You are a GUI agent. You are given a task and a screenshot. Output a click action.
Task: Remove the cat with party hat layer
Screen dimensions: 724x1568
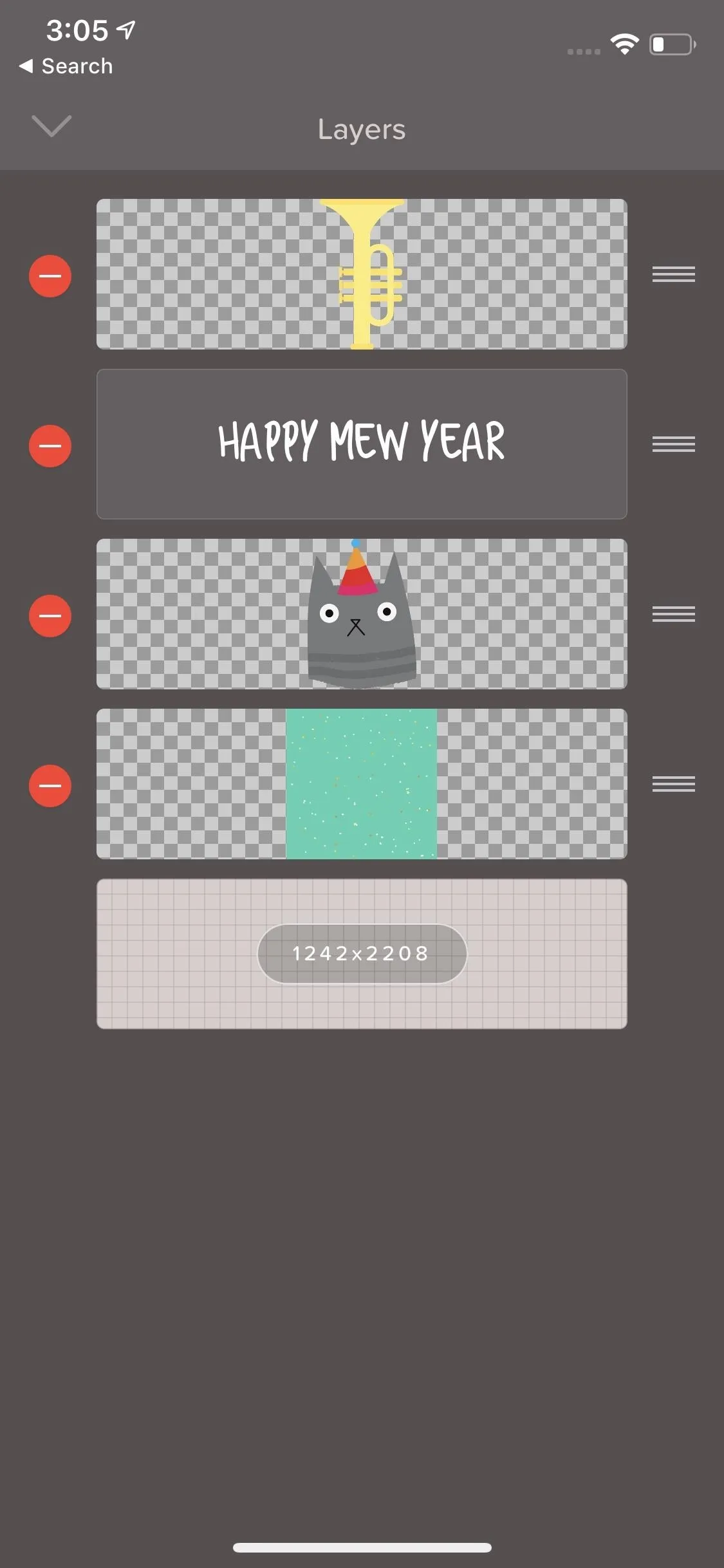pos(50,616)
